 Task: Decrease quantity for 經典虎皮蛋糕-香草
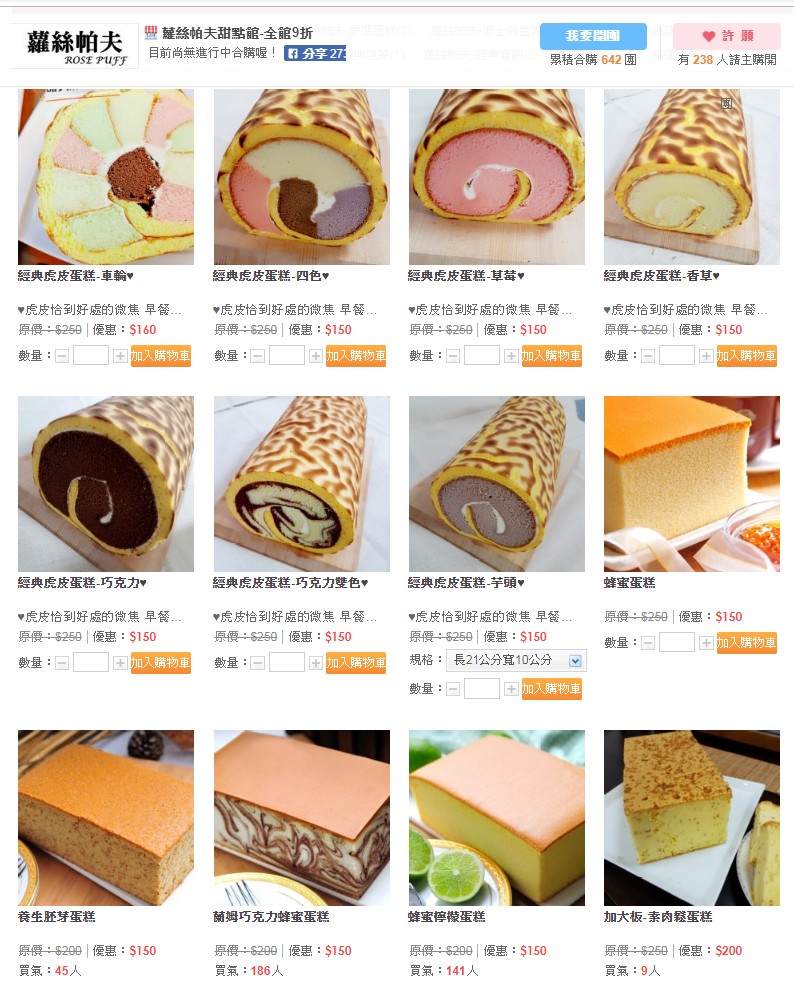648,356
